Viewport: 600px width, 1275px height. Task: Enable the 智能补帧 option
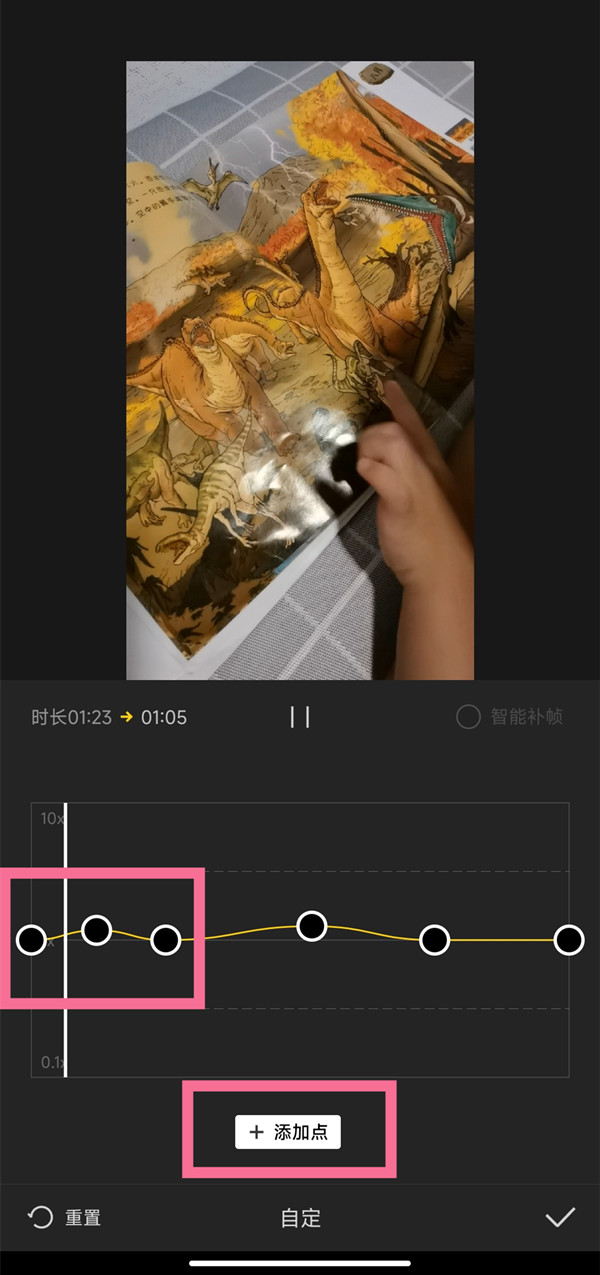(x=468, y=717)
